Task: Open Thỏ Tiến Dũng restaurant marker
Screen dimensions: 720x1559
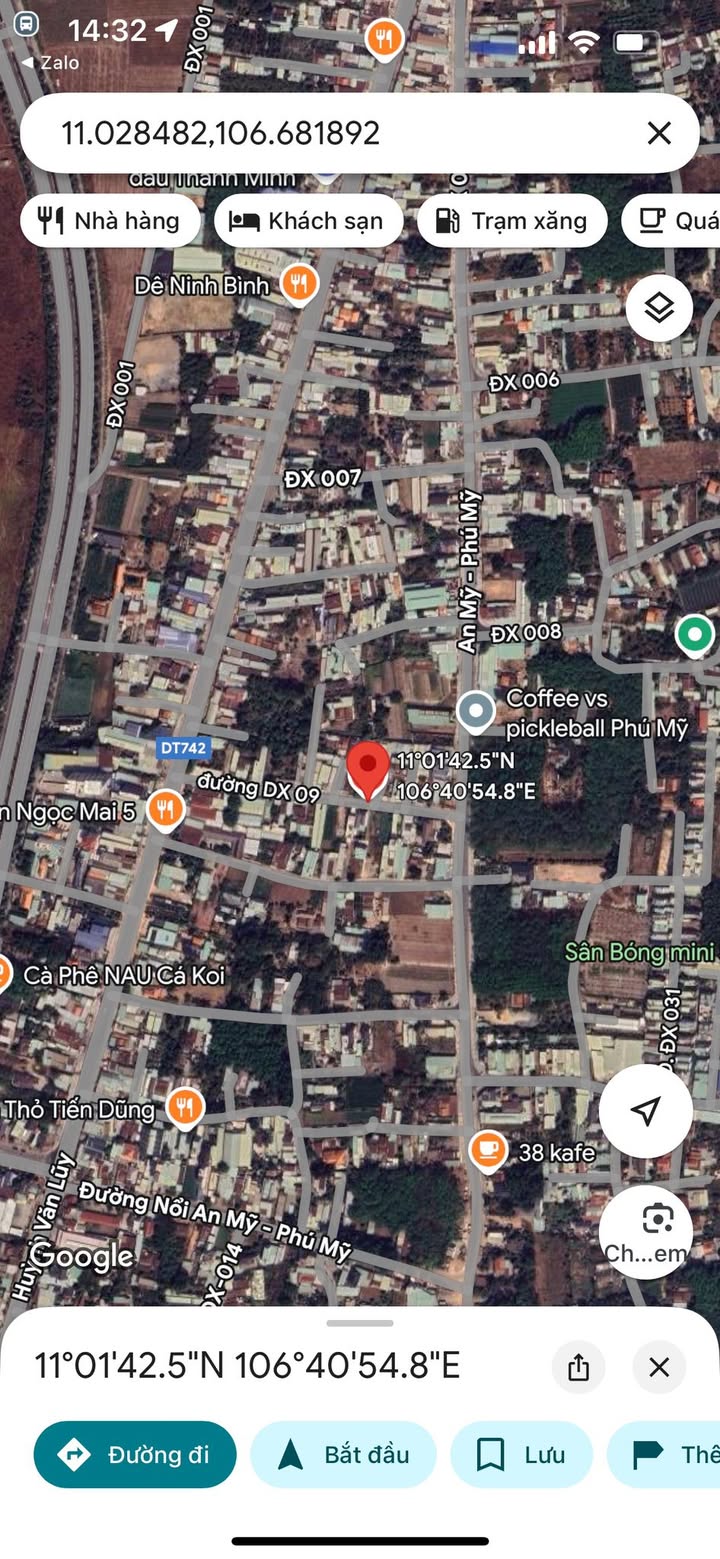Action: (185, 1108)
